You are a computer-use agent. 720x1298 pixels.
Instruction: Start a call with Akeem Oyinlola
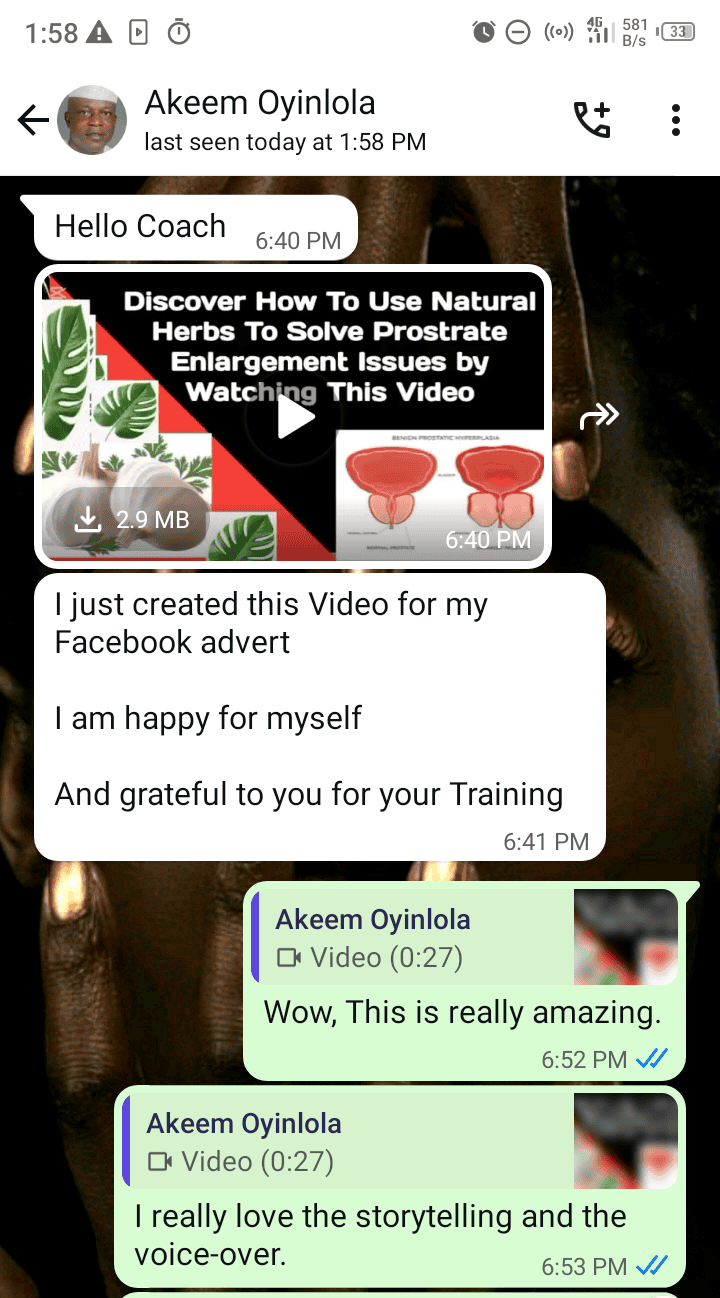coord(591,121)
